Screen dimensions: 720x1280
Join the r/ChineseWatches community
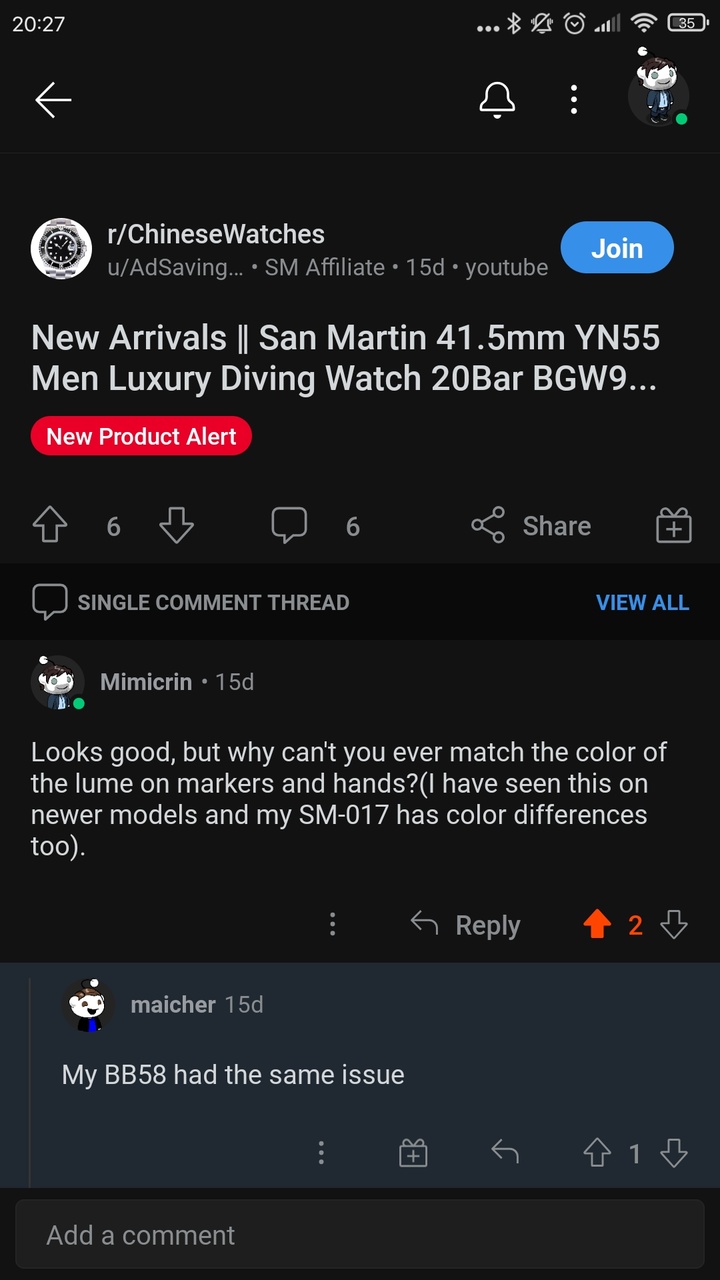tap(616, 248)
